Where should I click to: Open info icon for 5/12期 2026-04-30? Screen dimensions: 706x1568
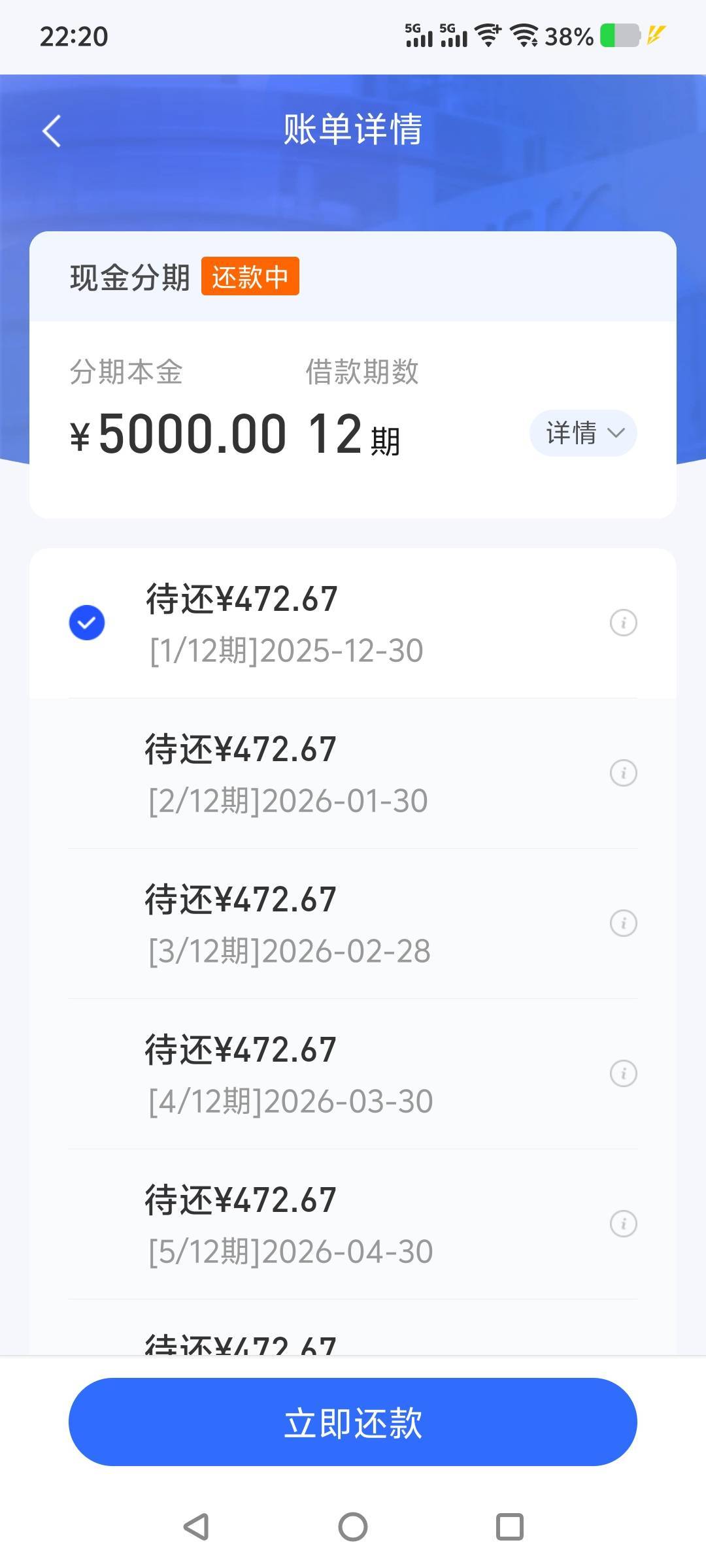tap(623, 1224)
